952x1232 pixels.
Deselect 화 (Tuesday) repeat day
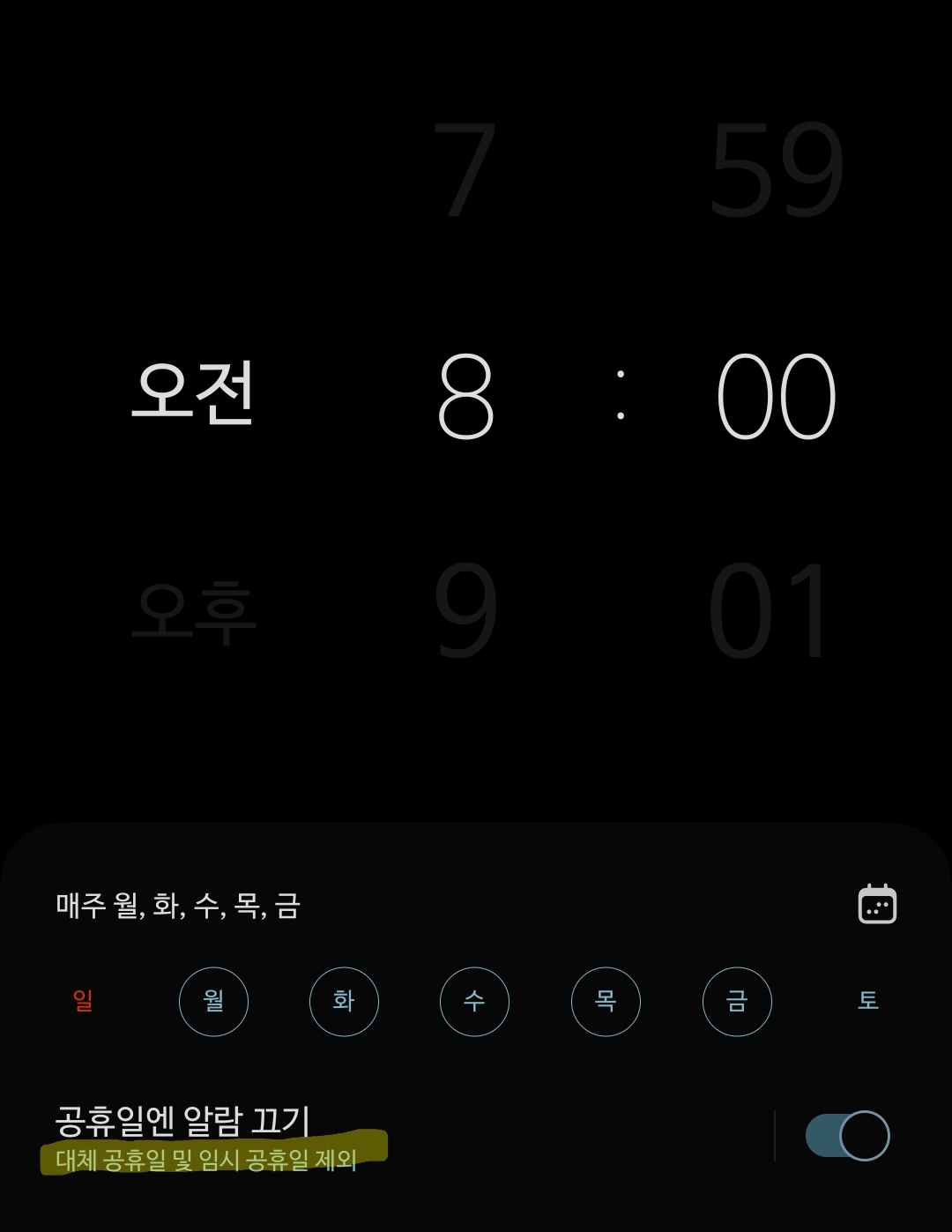click(344, 1001)
